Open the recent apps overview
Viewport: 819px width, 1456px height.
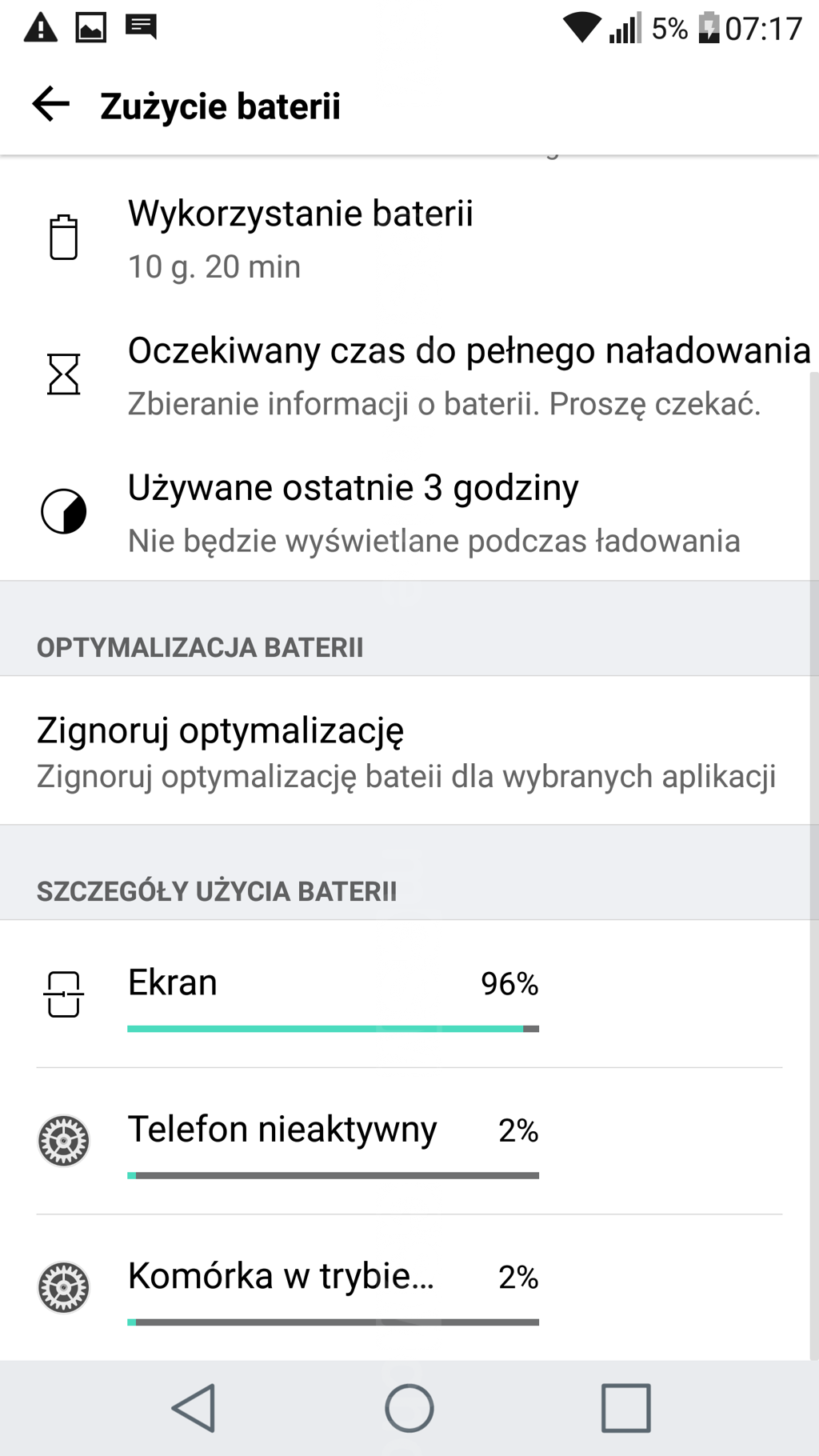[625, 1408]
